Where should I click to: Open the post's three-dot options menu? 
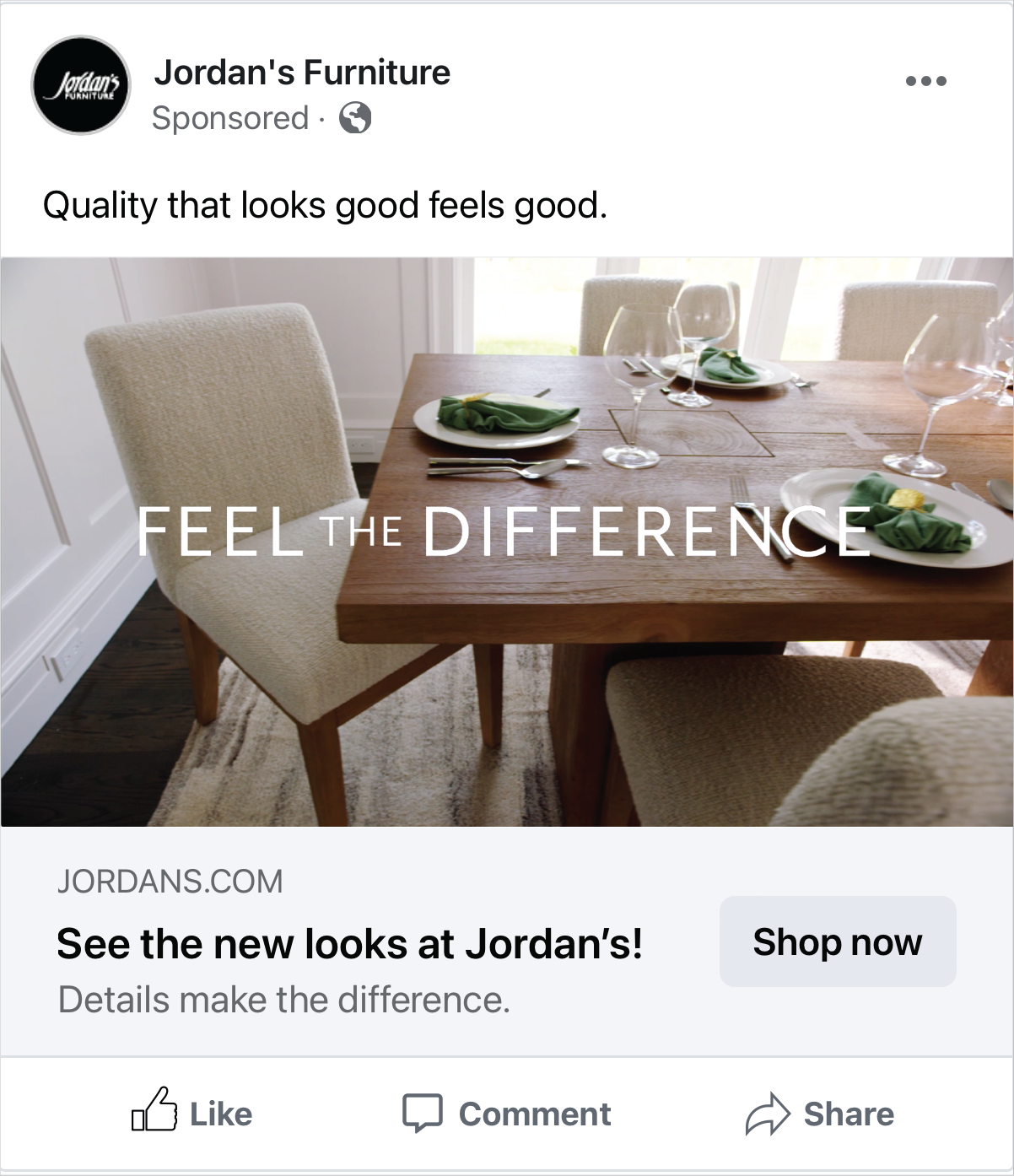pyautogui.click(x=925, y=81)
